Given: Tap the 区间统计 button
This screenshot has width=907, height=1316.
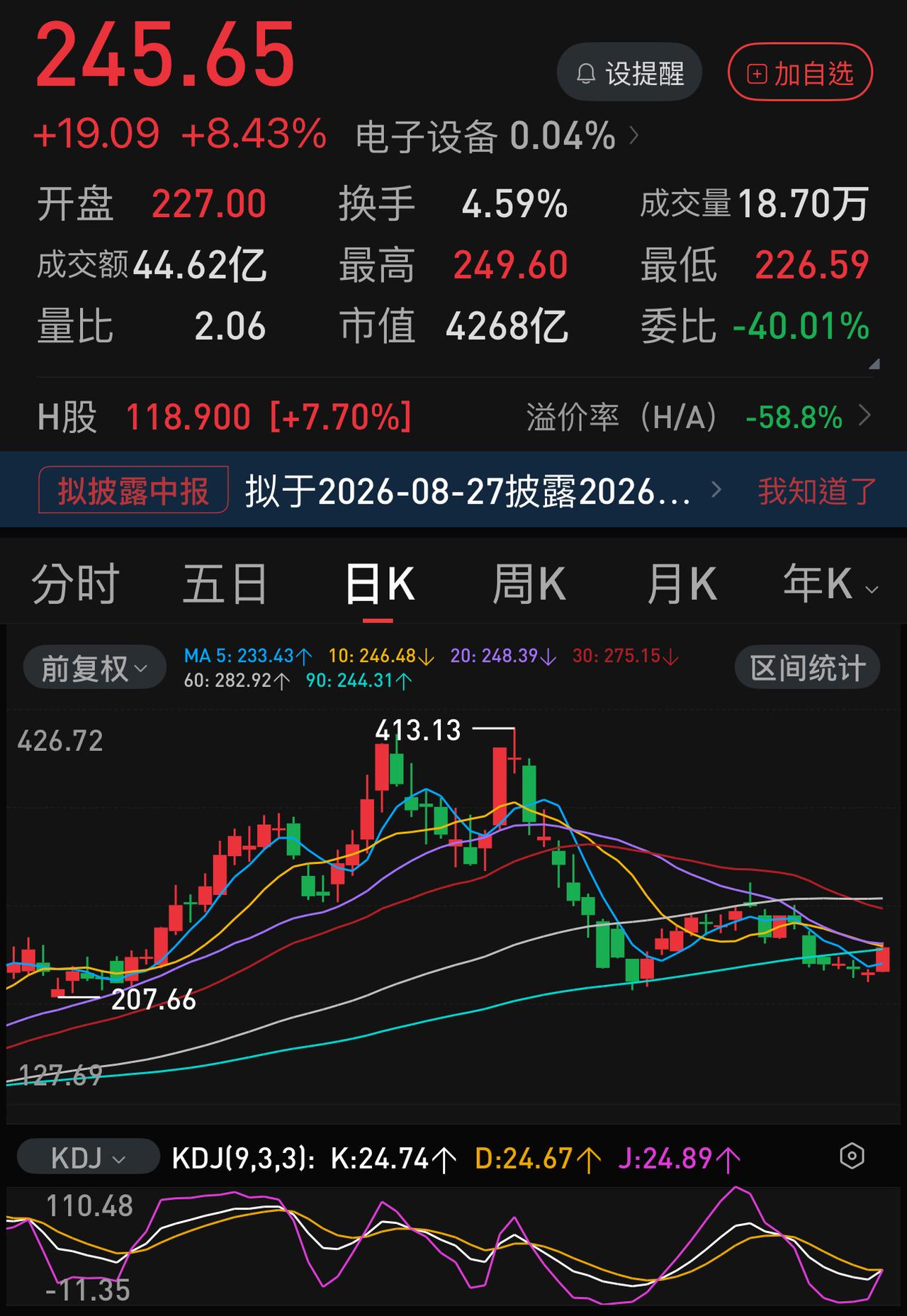Looking at the screenshot, I should coord(807,668).
